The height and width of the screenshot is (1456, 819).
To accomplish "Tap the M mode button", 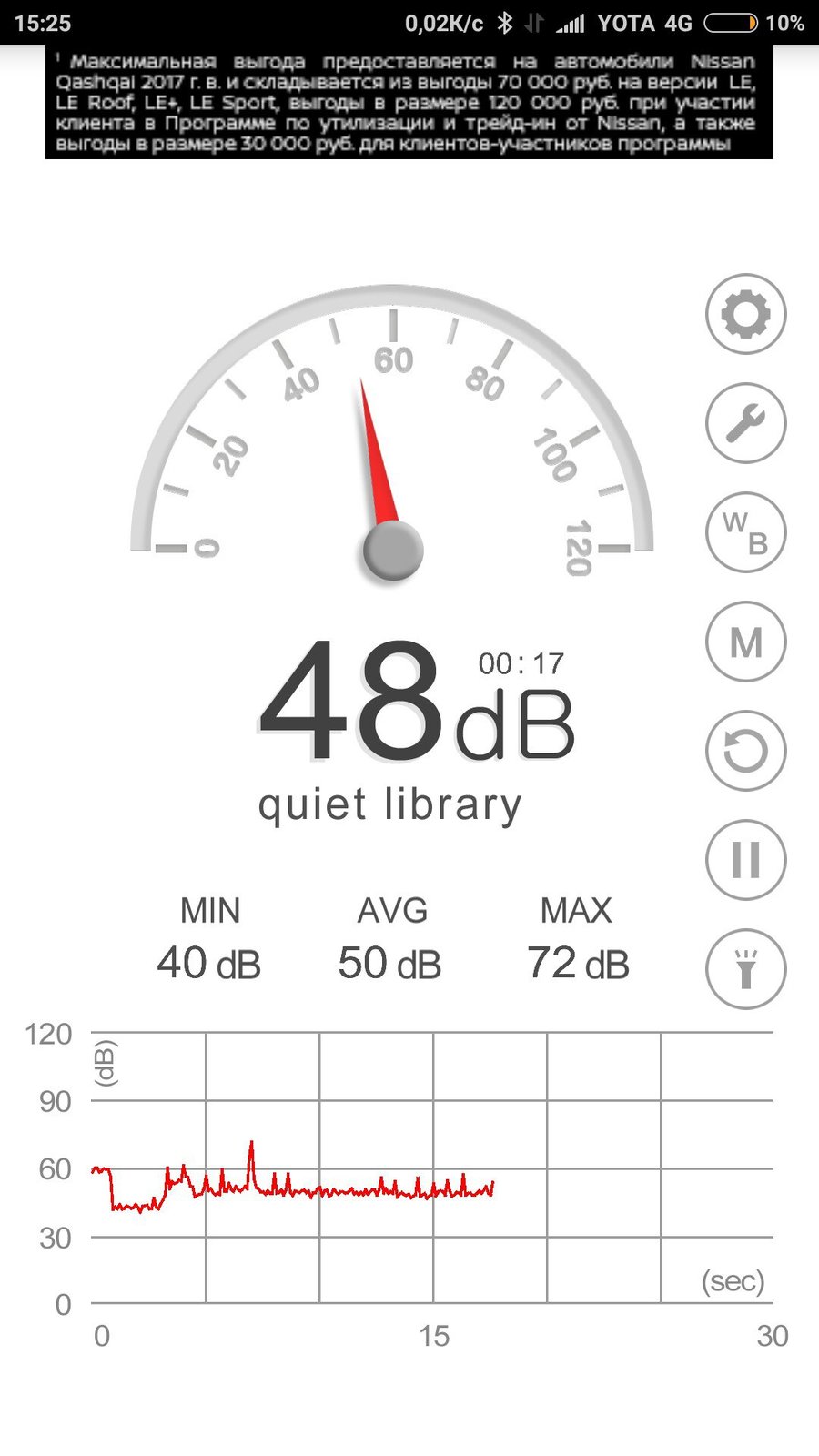I will 745,642.
